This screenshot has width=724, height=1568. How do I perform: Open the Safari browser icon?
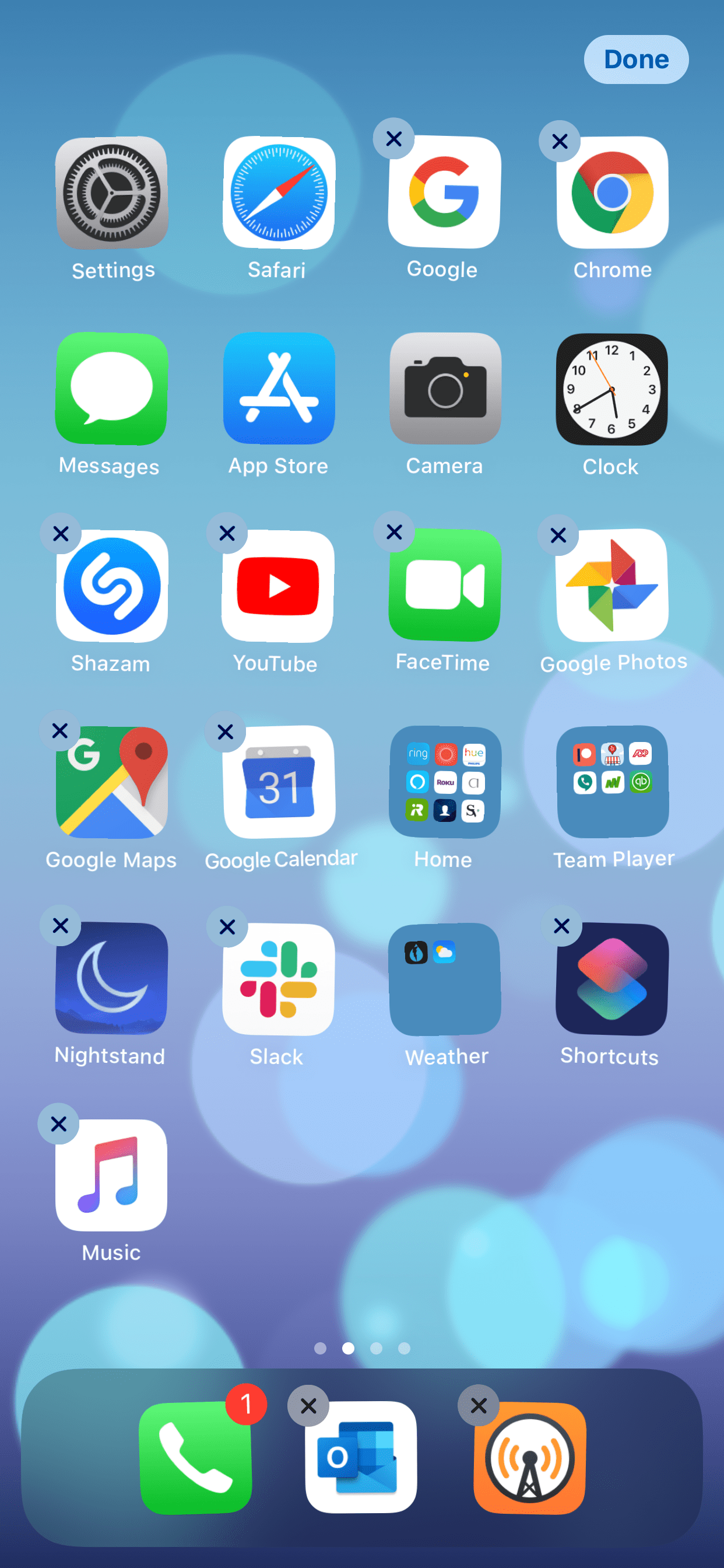[279, 193]
